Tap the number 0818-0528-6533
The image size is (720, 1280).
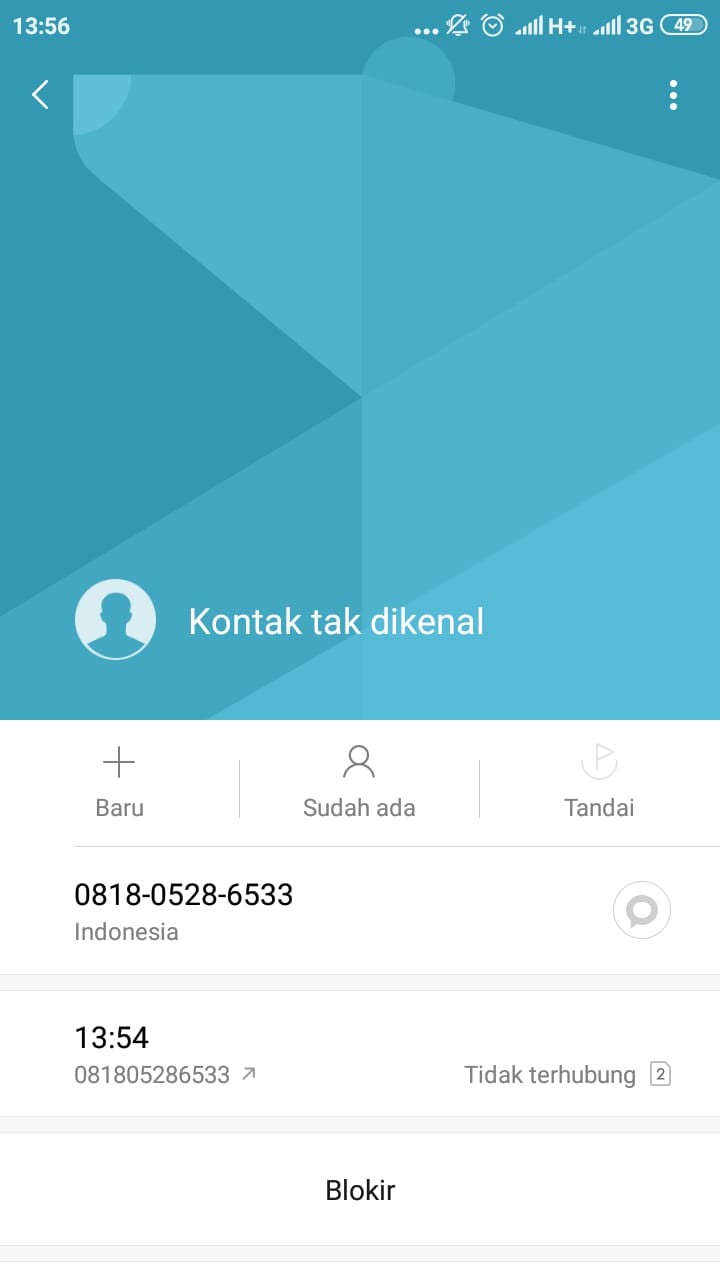[x=183, y=895]
